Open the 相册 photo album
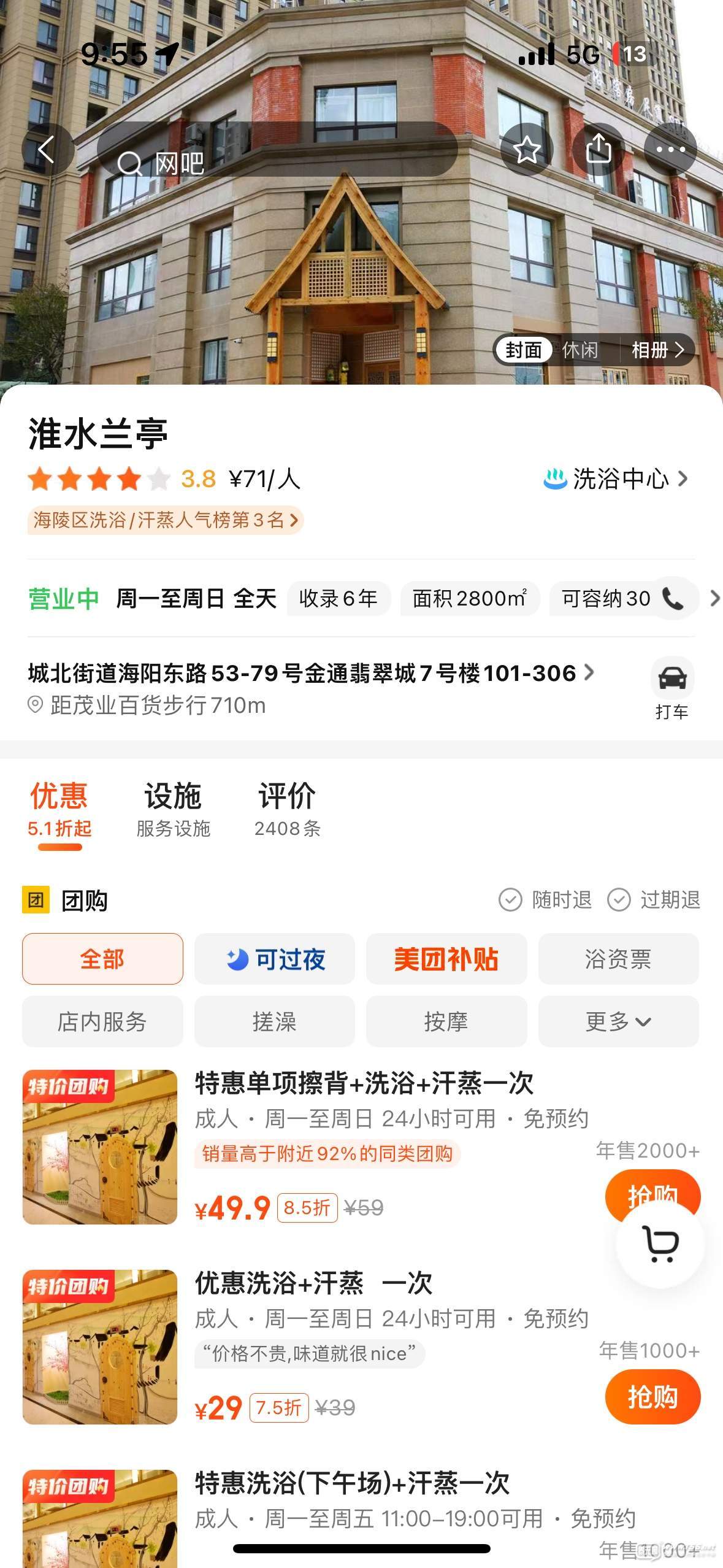This screenshot has height=1568, width=723. tap(657, 350)
